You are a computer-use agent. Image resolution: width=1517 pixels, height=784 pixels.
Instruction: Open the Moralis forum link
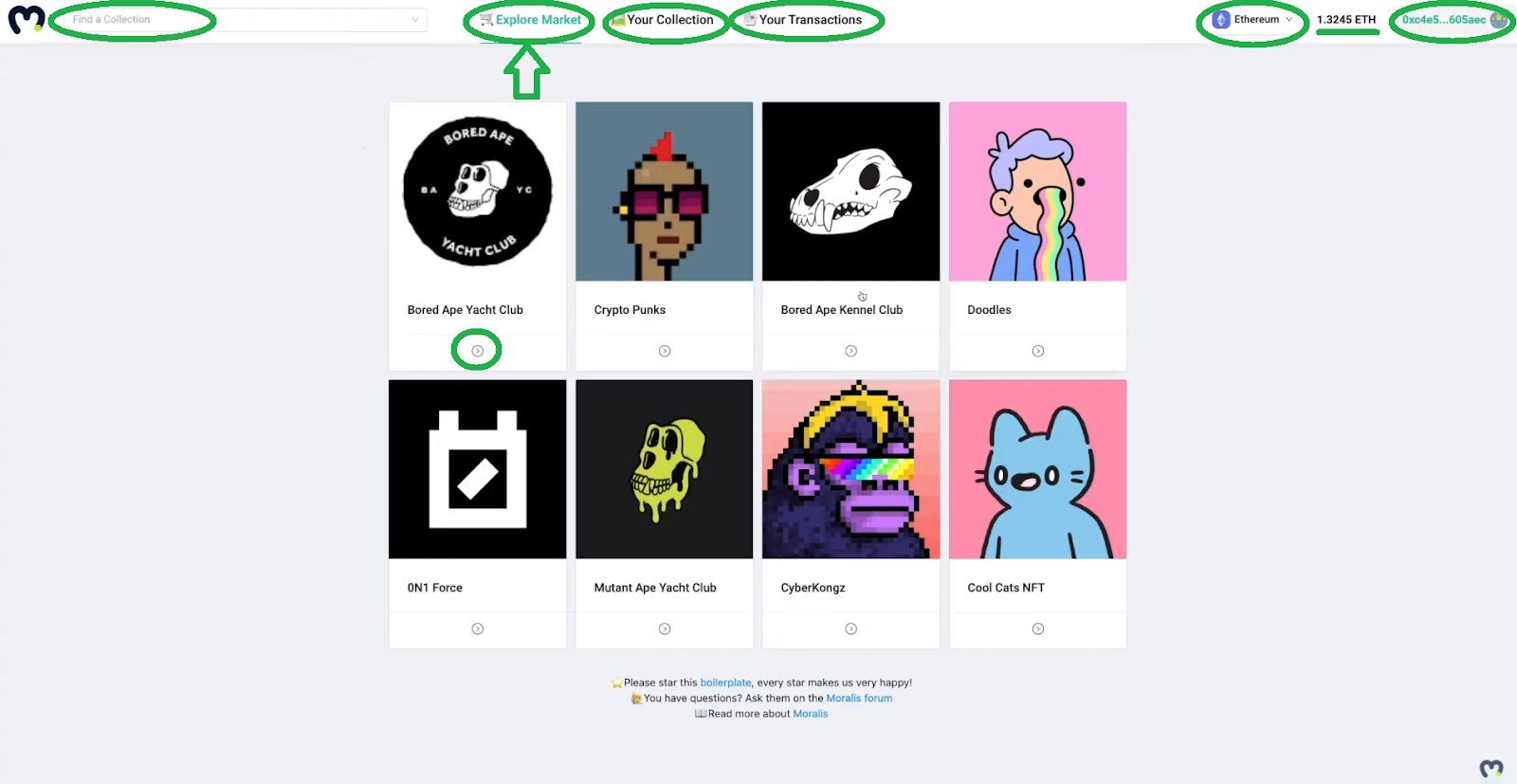(859, 699)
